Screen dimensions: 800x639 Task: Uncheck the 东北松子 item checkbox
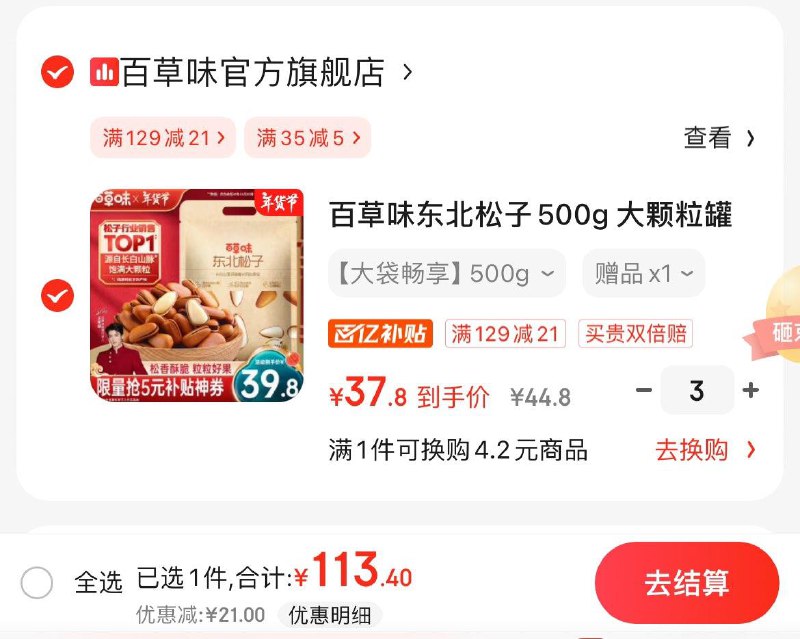tap(57, 295)
